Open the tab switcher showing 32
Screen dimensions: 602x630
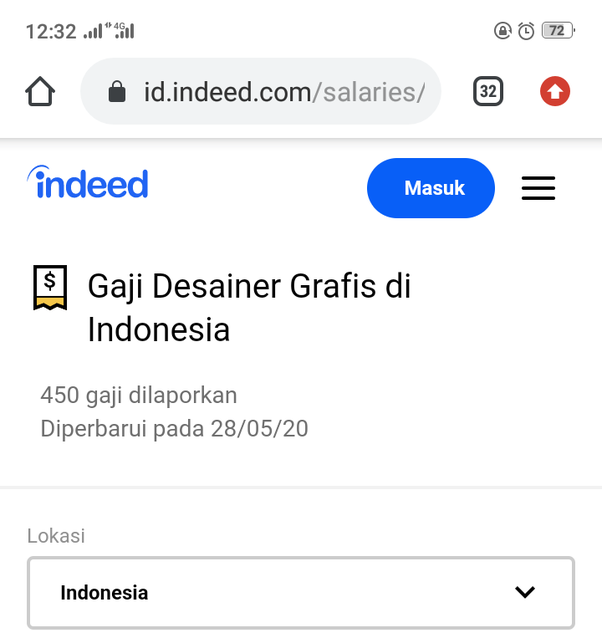488,91
